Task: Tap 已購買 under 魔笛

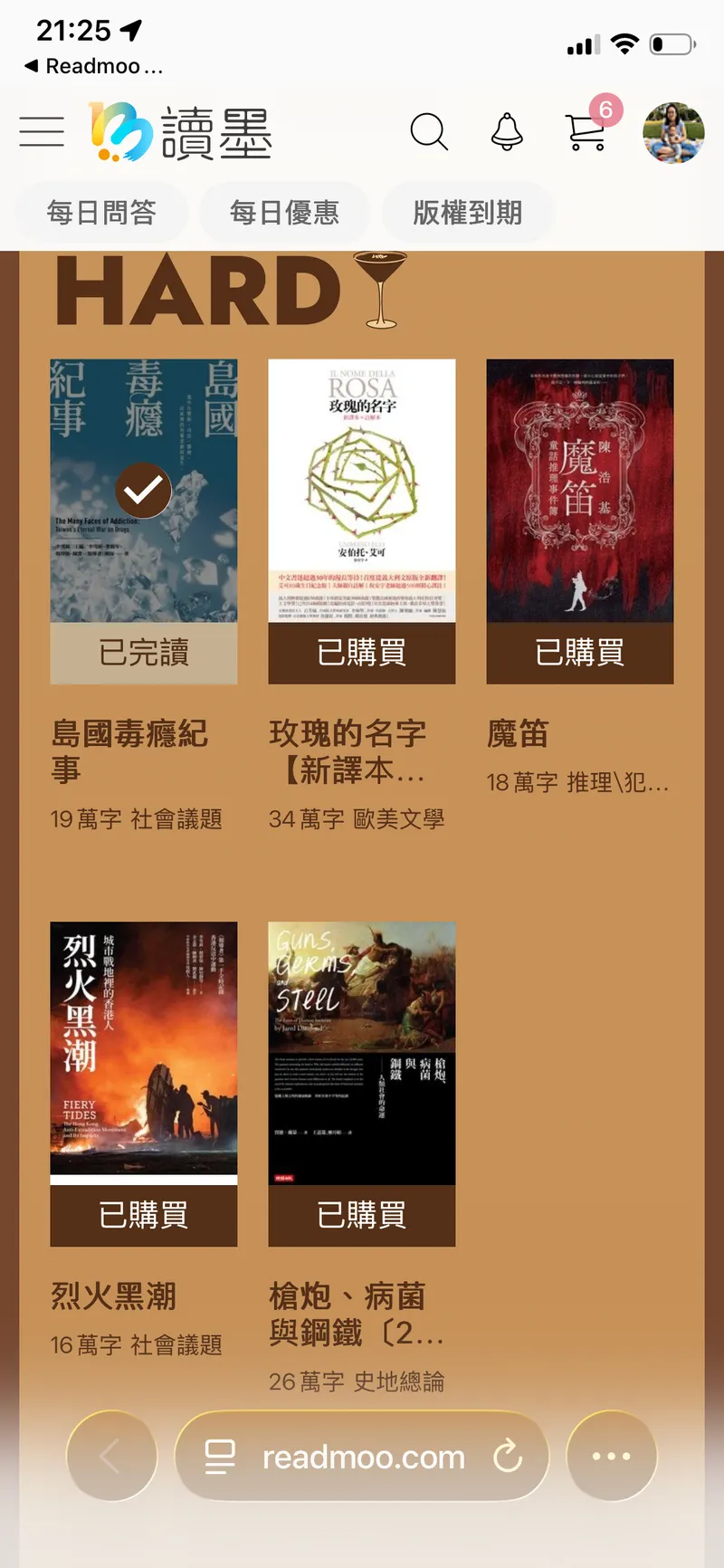Action: pos(580,653)
